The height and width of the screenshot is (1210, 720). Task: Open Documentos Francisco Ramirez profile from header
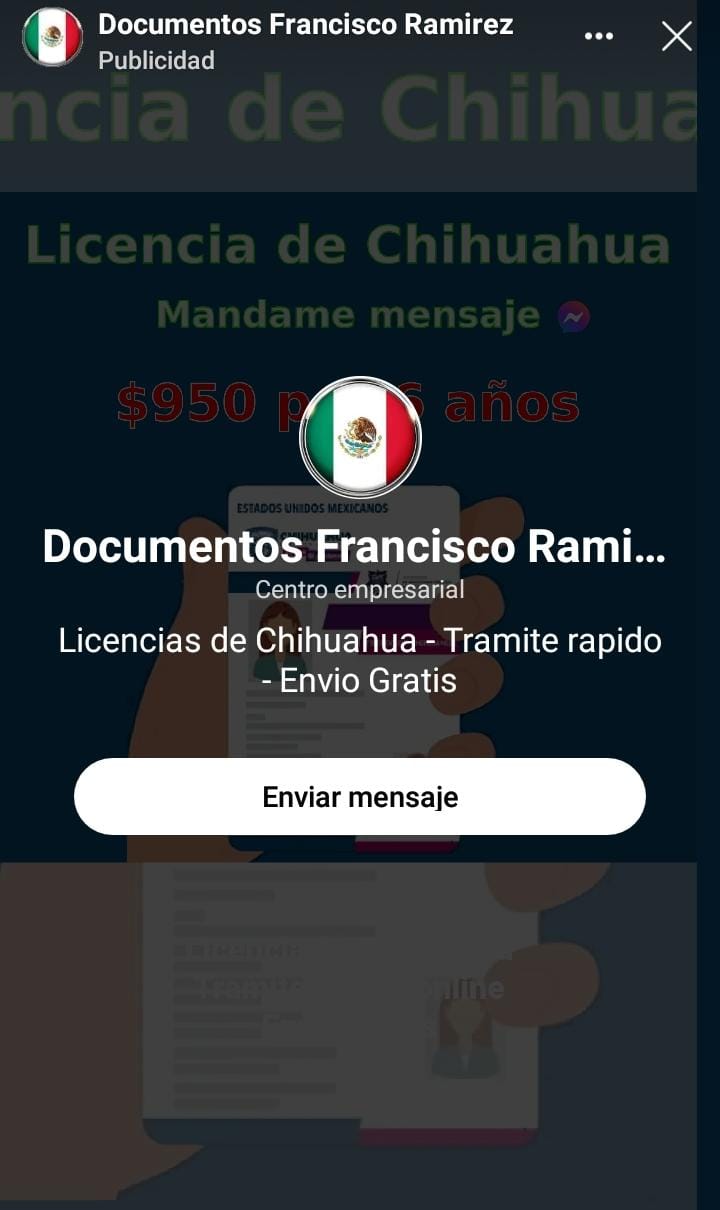click(x=305, y=25)
